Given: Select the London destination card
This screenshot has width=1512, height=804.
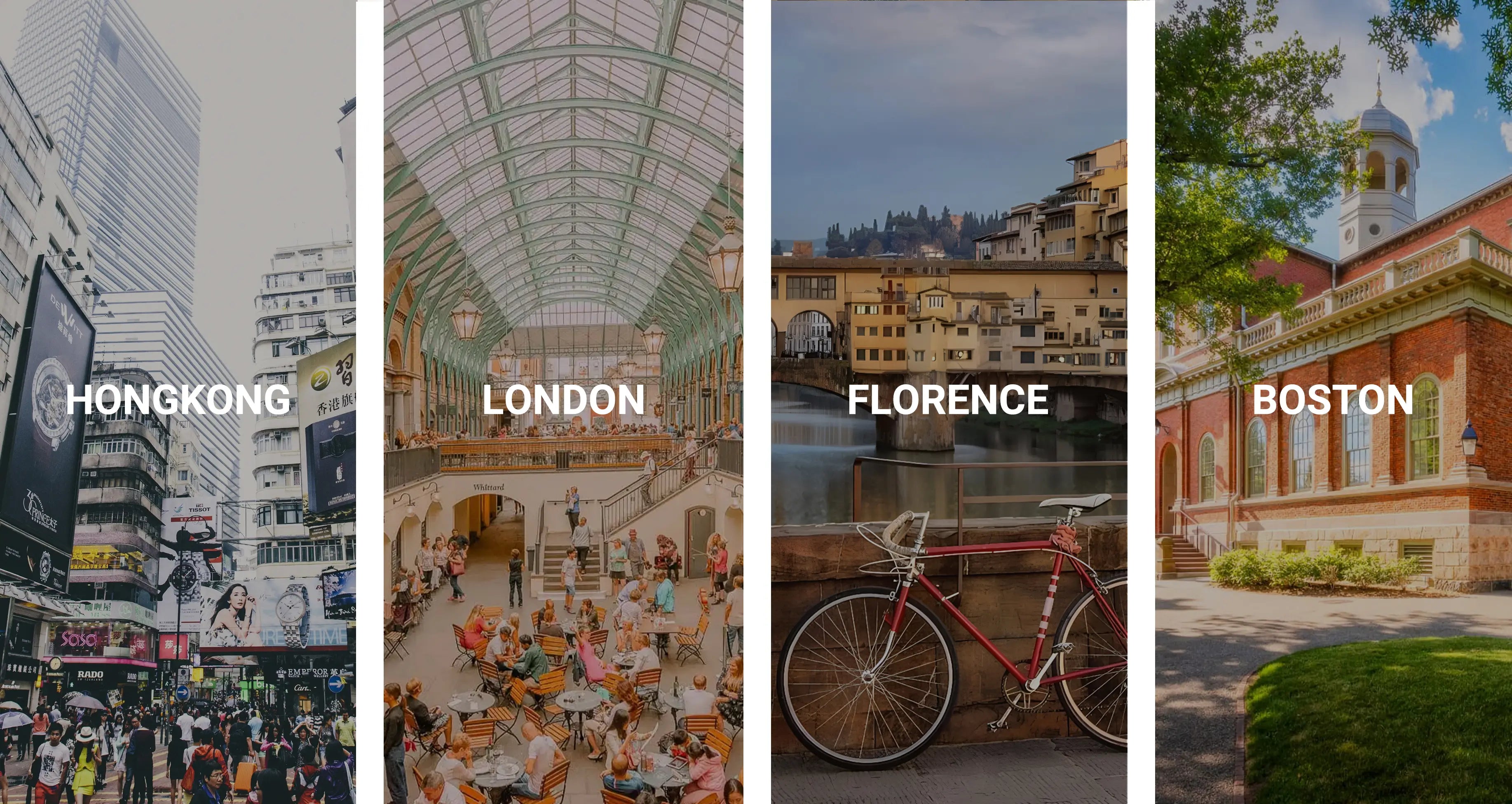Looking at the screenshot, I should coord(563,400).
